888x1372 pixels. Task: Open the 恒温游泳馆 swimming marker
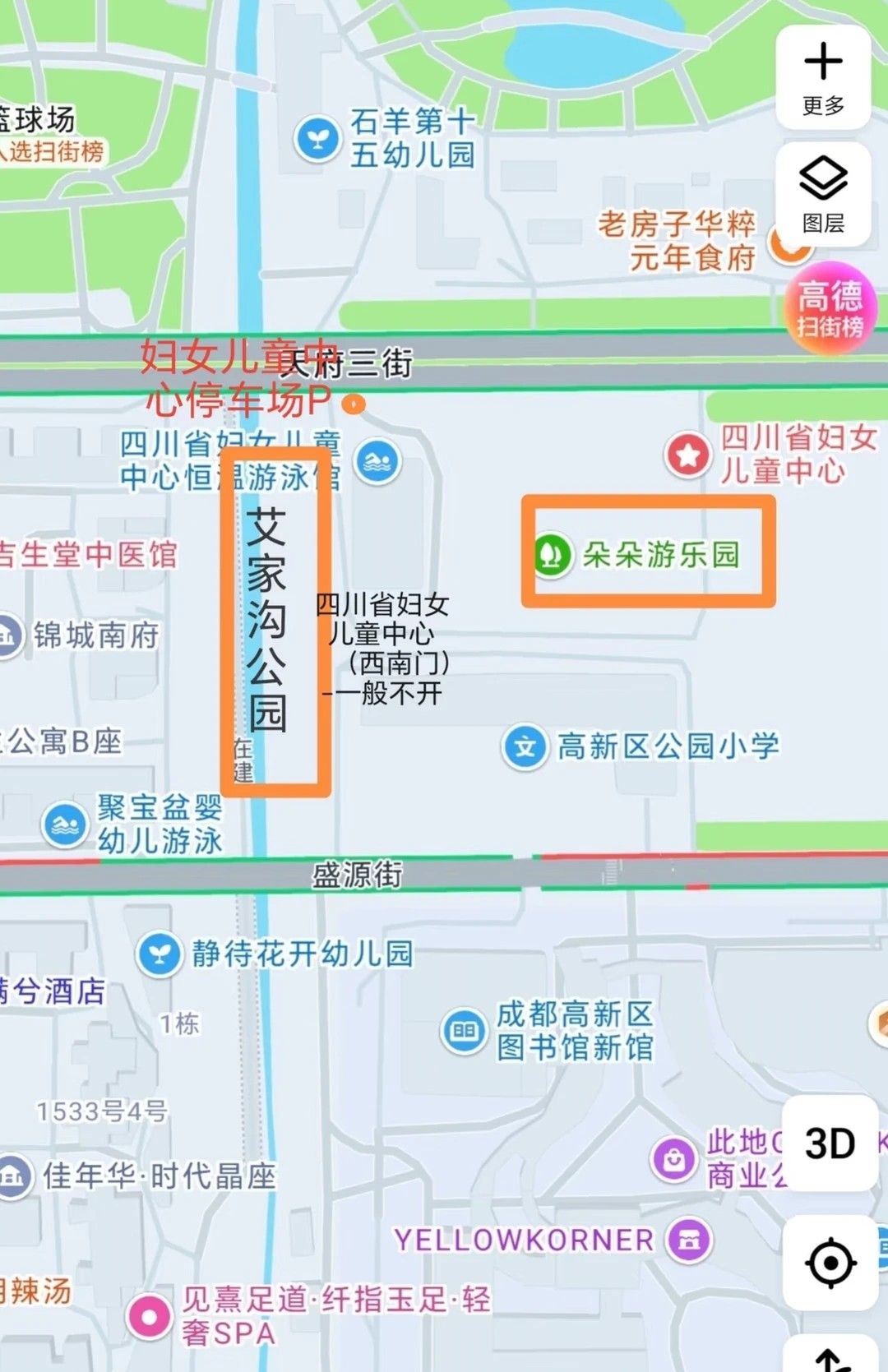coord(377,461)
